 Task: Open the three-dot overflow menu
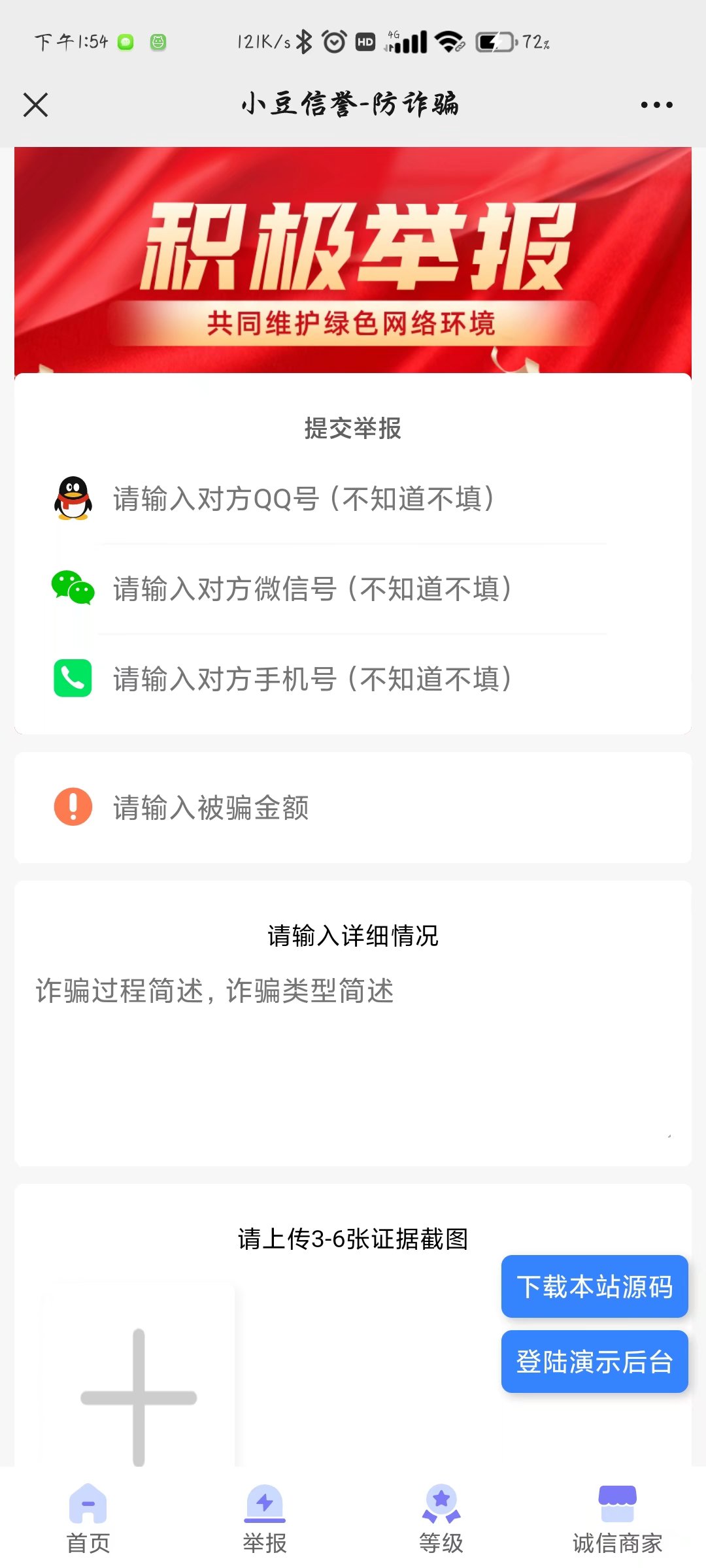(656, 105)
